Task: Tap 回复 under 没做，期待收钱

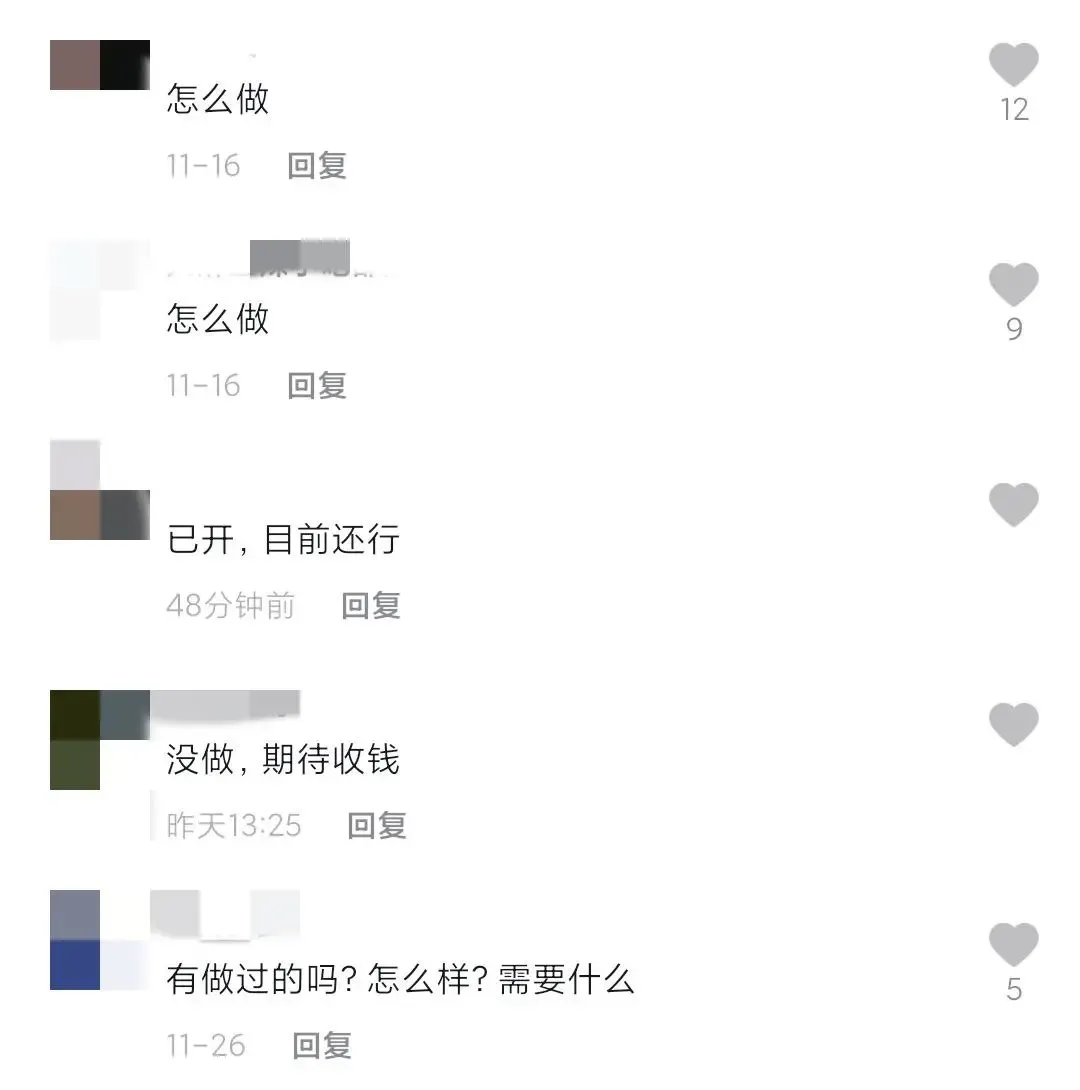Action: (x=377, y=825)
